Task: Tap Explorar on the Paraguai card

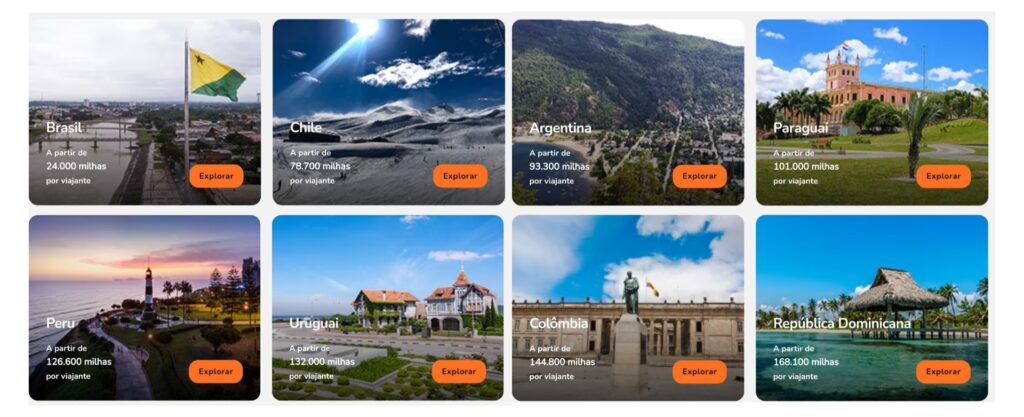Action: [943, 176]
